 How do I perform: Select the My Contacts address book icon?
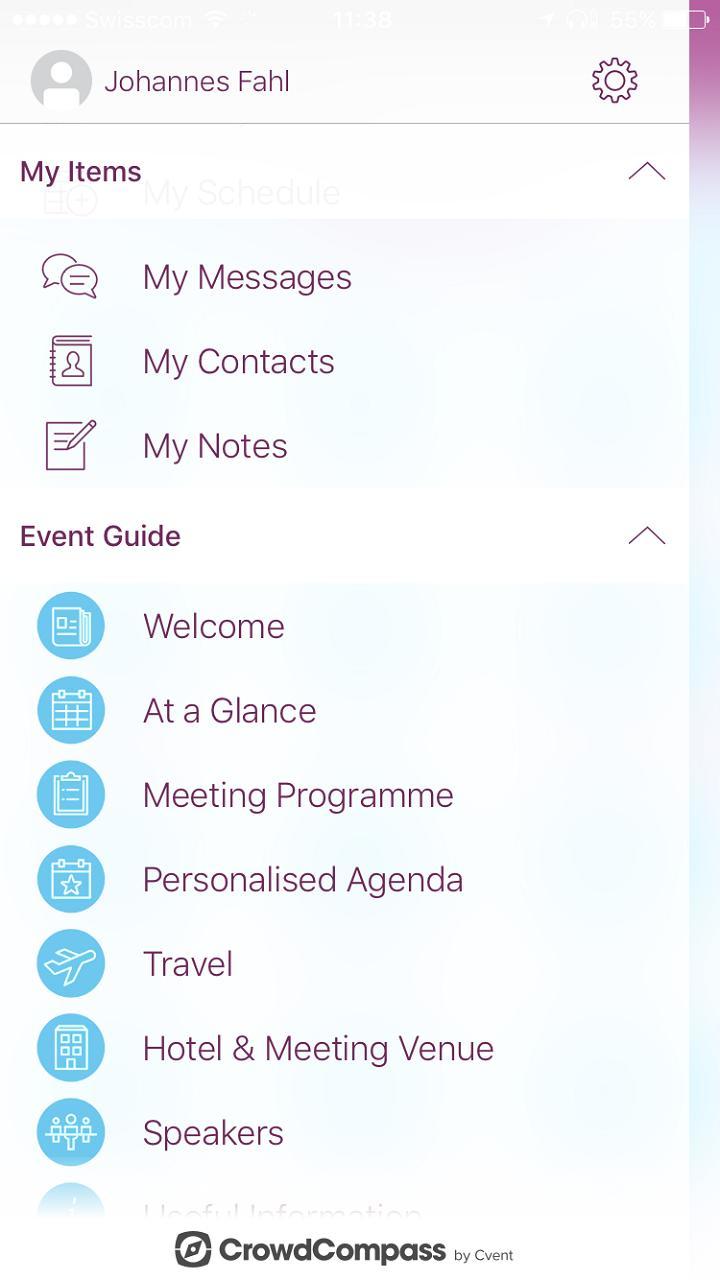pos(69,361)
